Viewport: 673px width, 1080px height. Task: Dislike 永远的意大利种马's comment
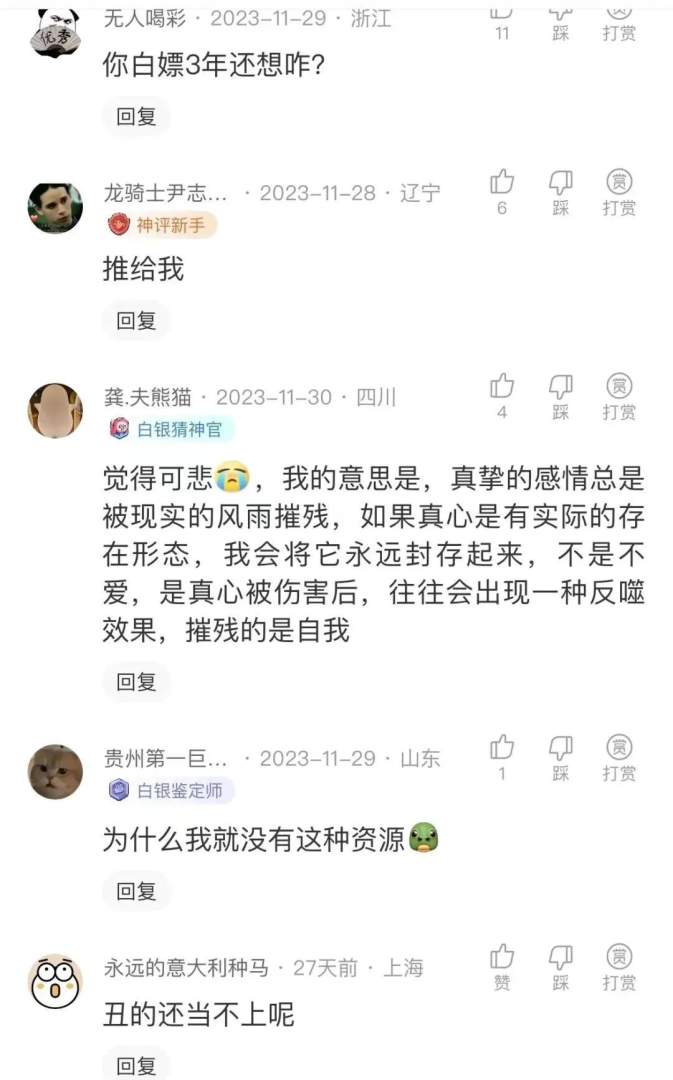point(561,958)
